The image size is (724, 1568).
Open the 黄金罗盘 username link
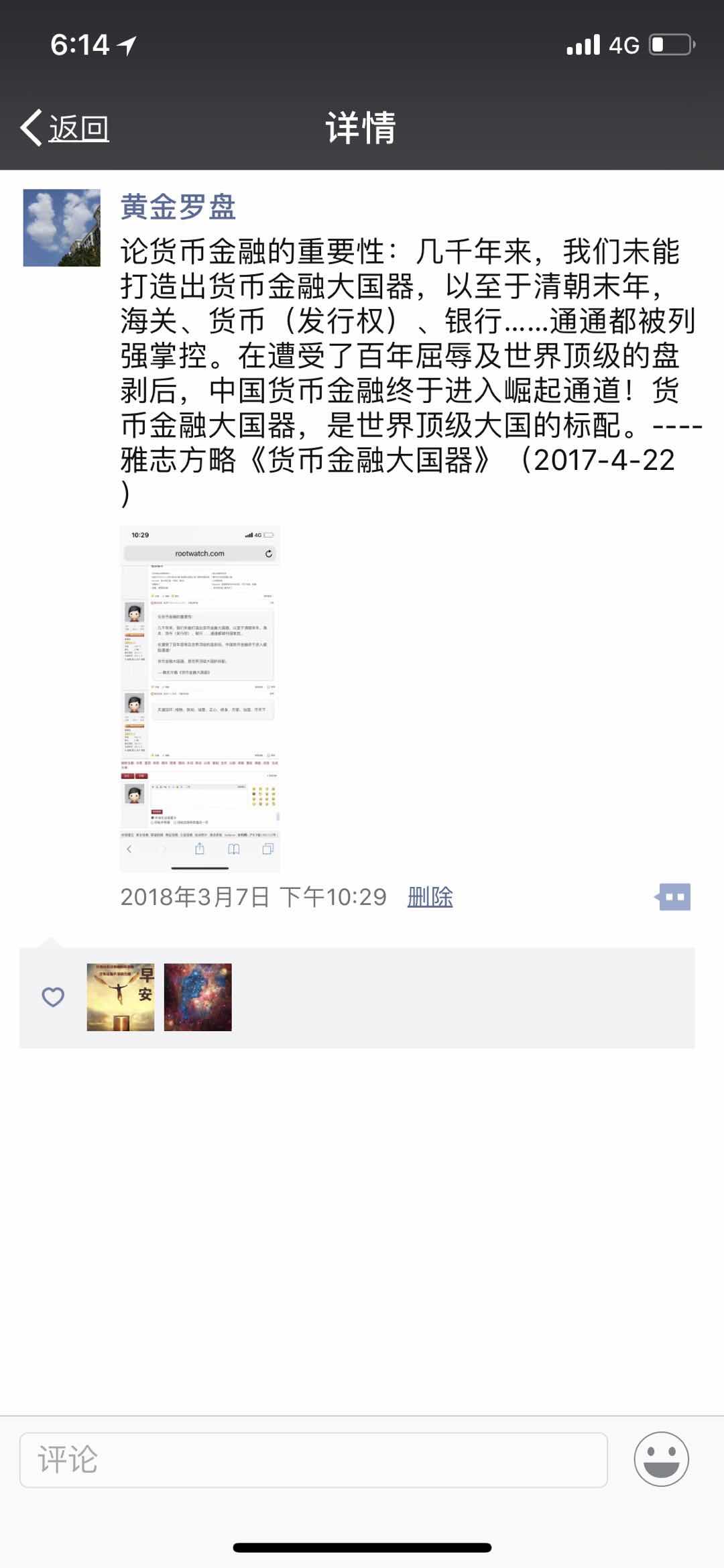[178, 207]
